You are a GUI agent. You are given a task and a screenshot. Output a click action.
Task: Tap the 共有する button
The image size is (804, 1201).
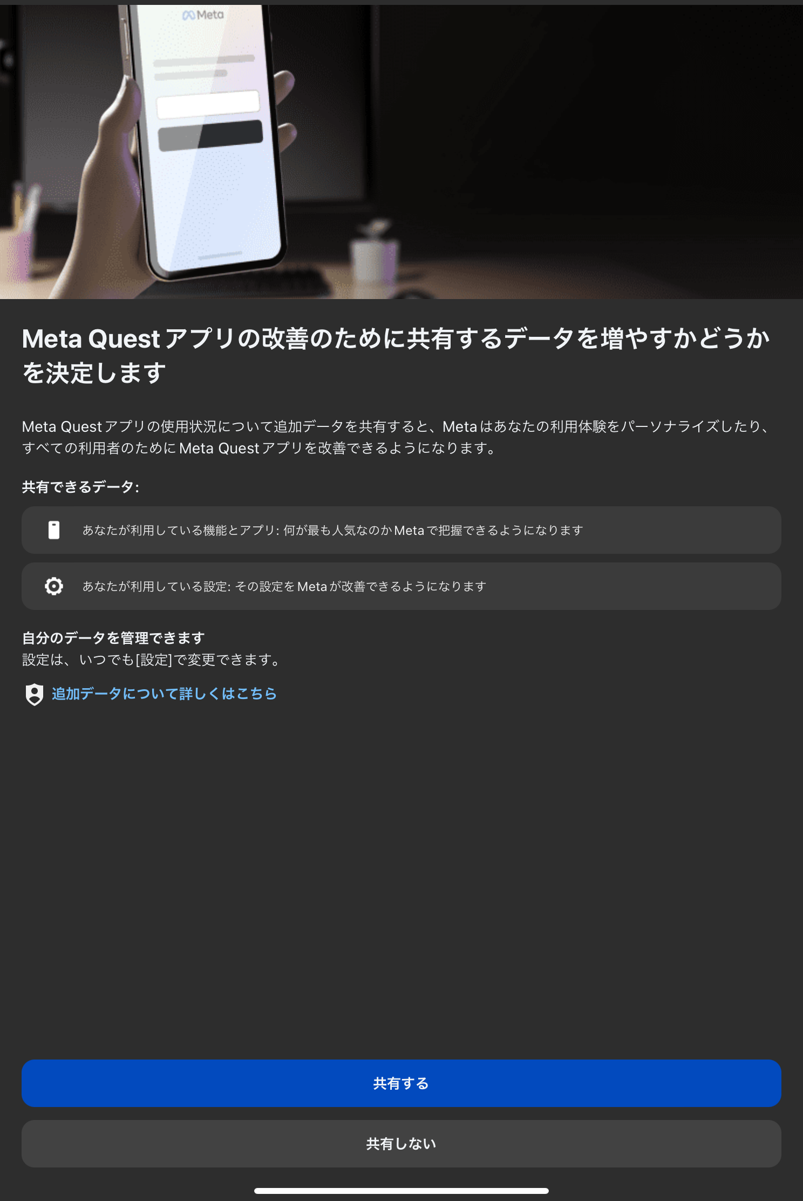(401, 1083)
